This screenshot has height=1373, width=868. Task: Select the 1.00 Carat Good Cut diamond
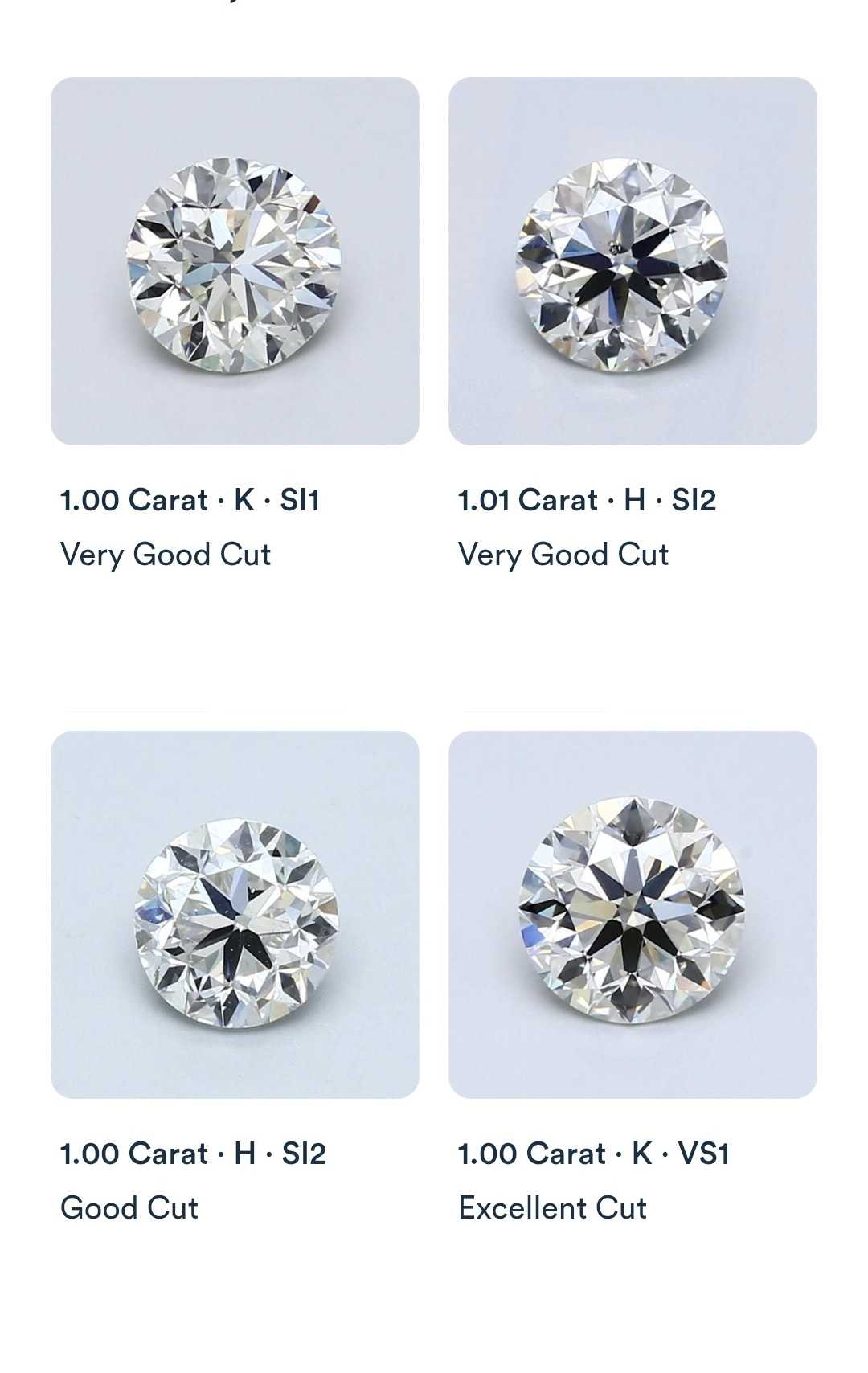coord(235,915)
